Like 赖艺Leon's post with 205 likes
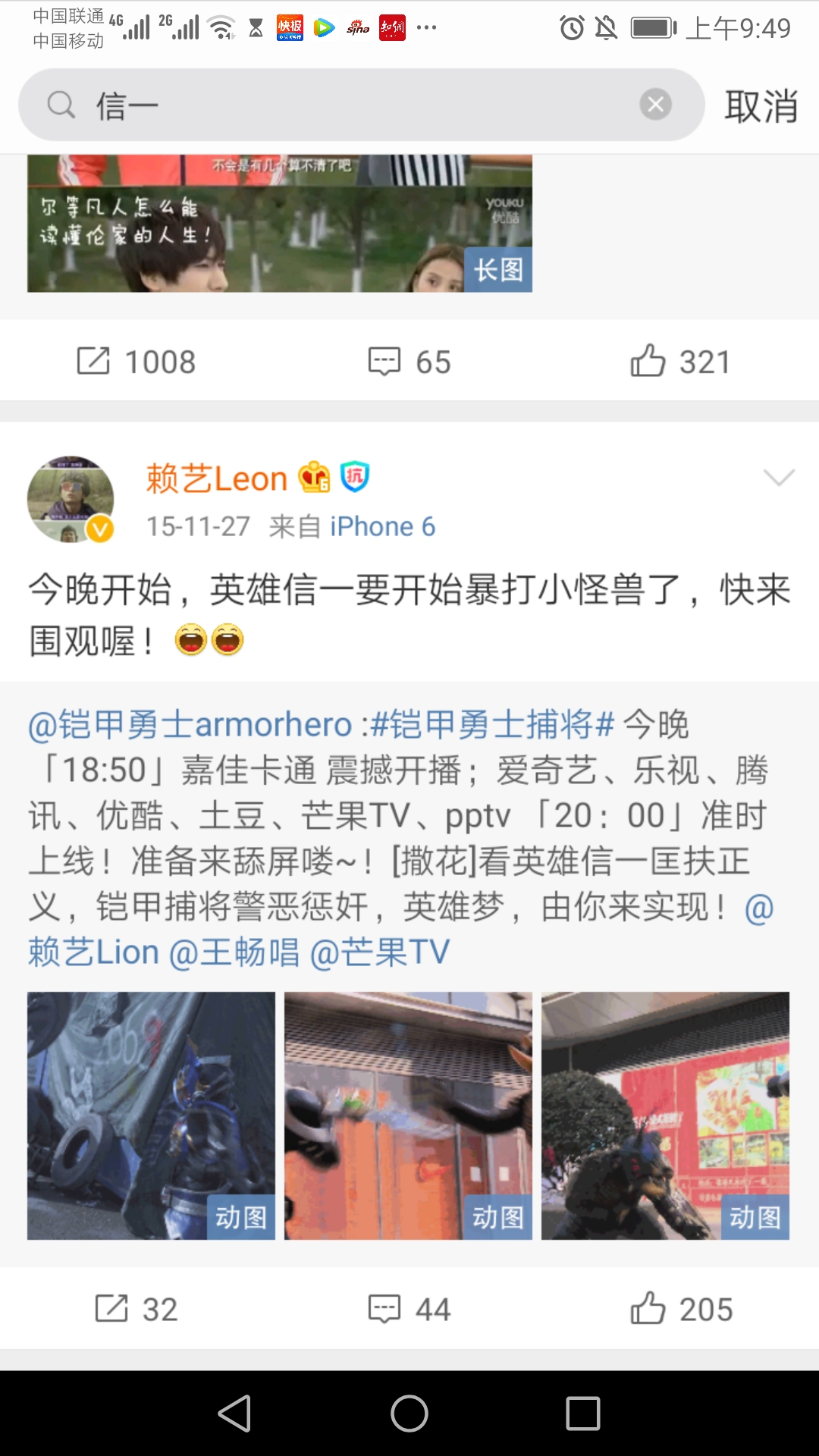819x1456 pixels. click(x=681, y=1309)
